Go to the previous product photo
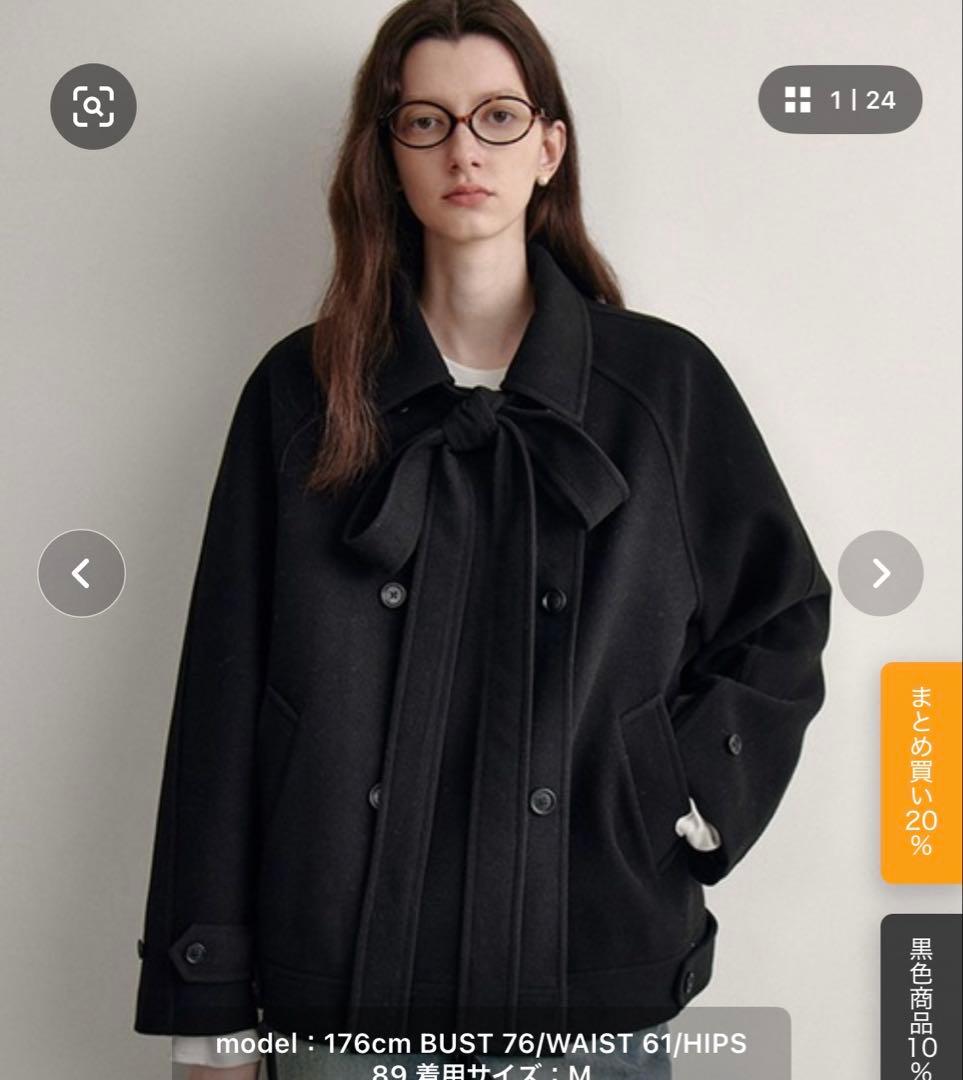Image resolution: width=963 pixels, height=1080 pixels. click(81, 573)
